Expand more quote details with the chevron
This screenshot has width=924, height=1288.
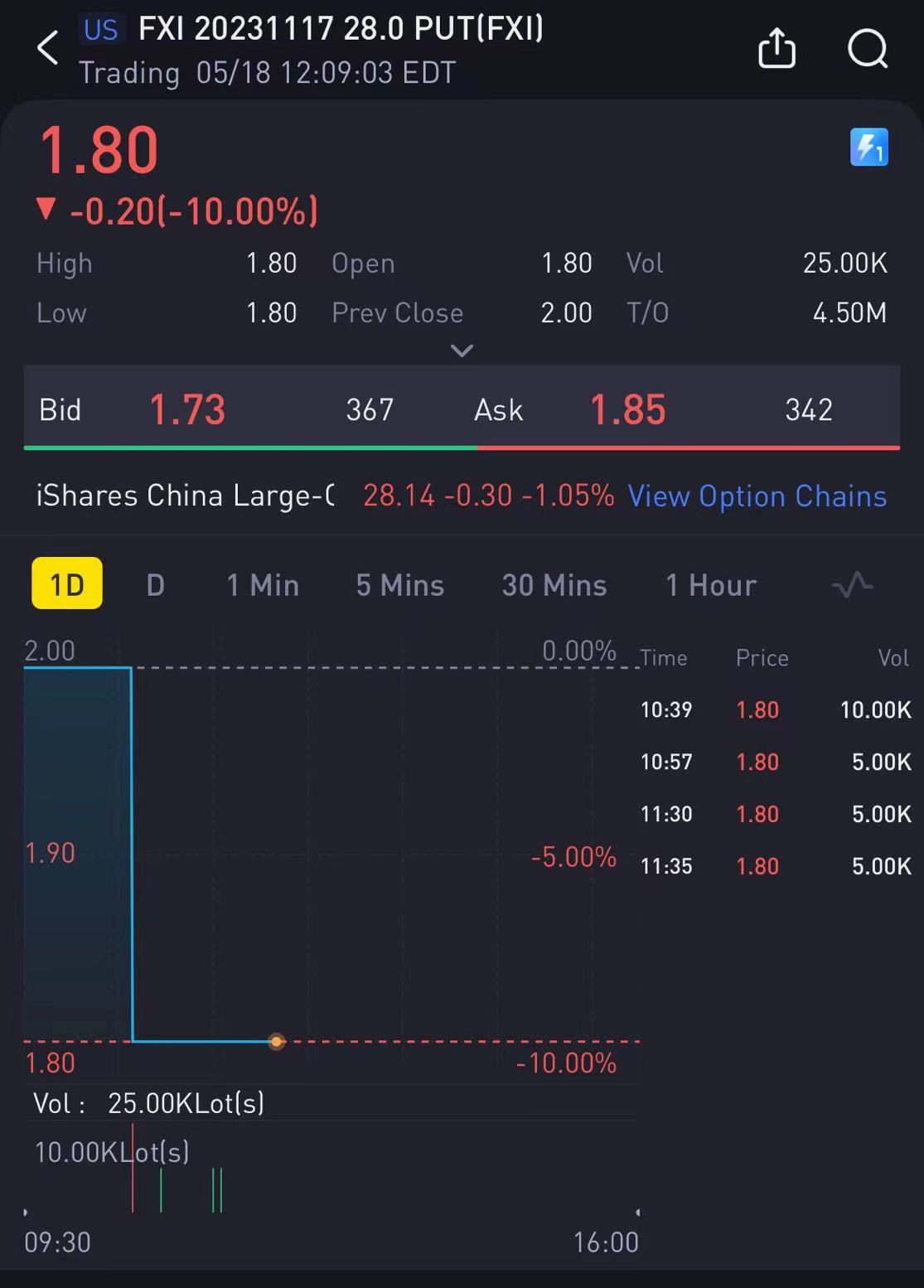pyautogui.click(x=462, y=351)
